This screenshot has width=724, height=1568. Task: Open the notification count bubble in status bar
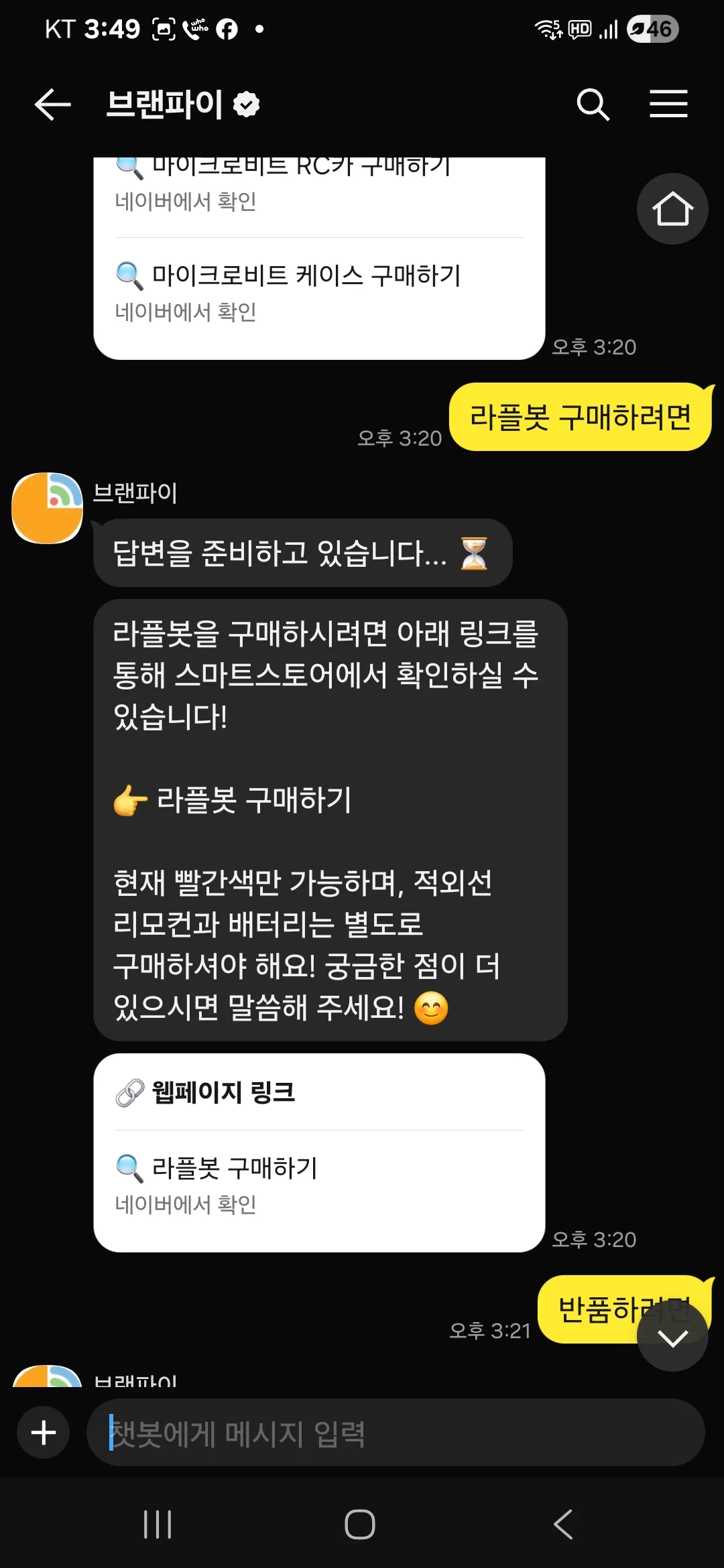(x=645, y=28)
